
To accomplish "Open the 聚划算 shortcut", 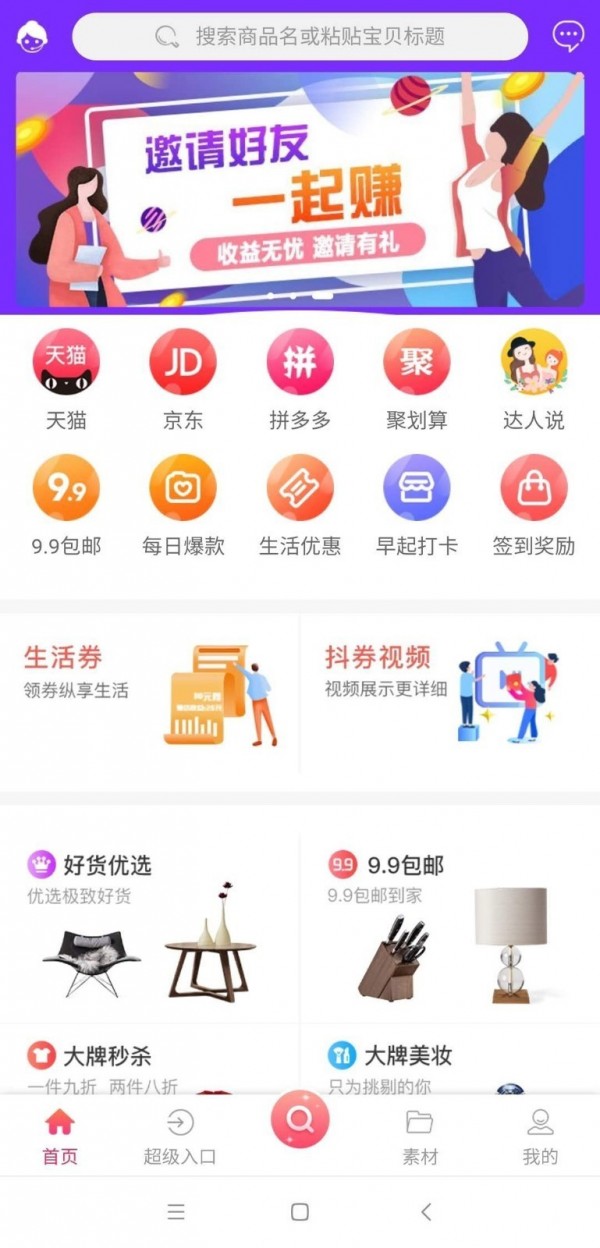I will 417,377.
